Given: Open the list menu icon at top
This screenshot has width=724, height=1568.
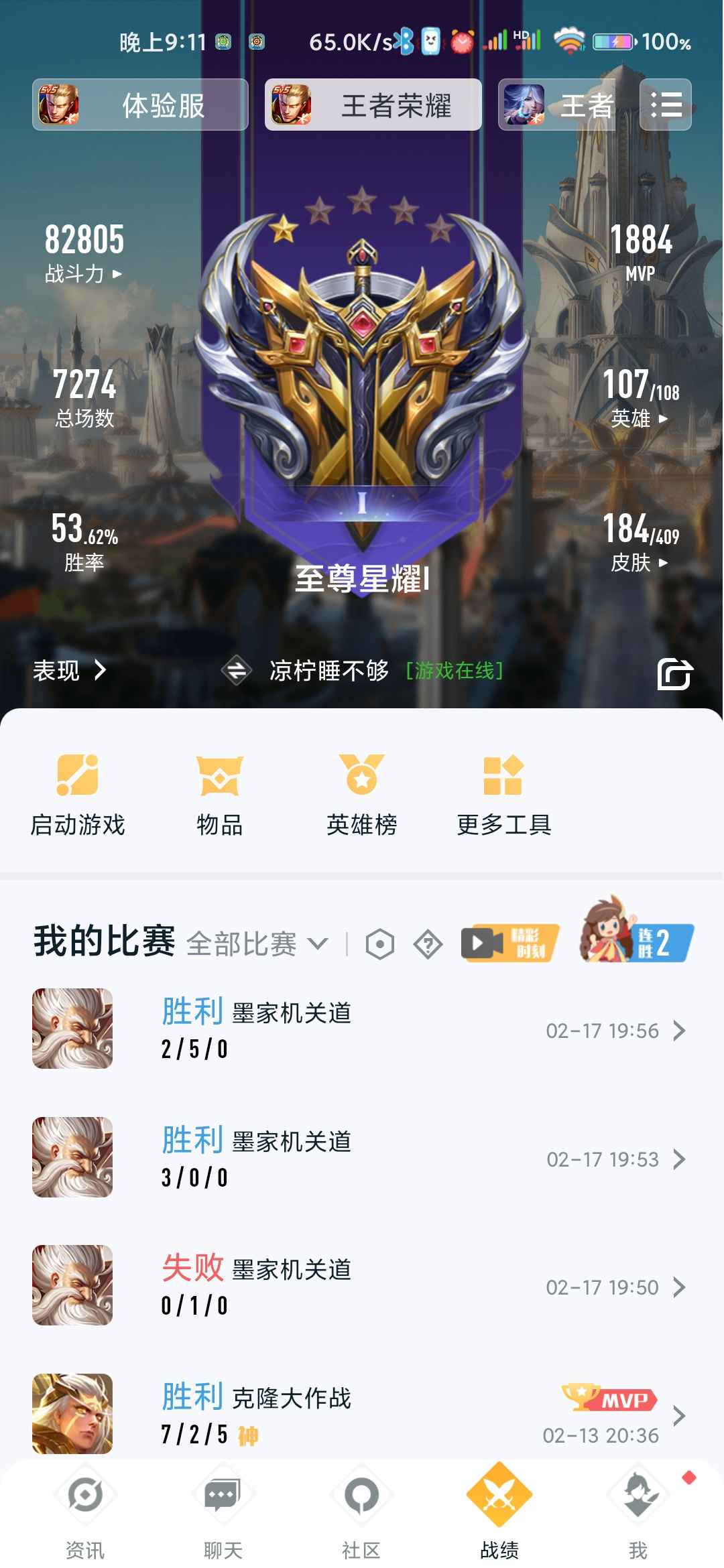Looking at the screenshot, I should coord(666,105).
